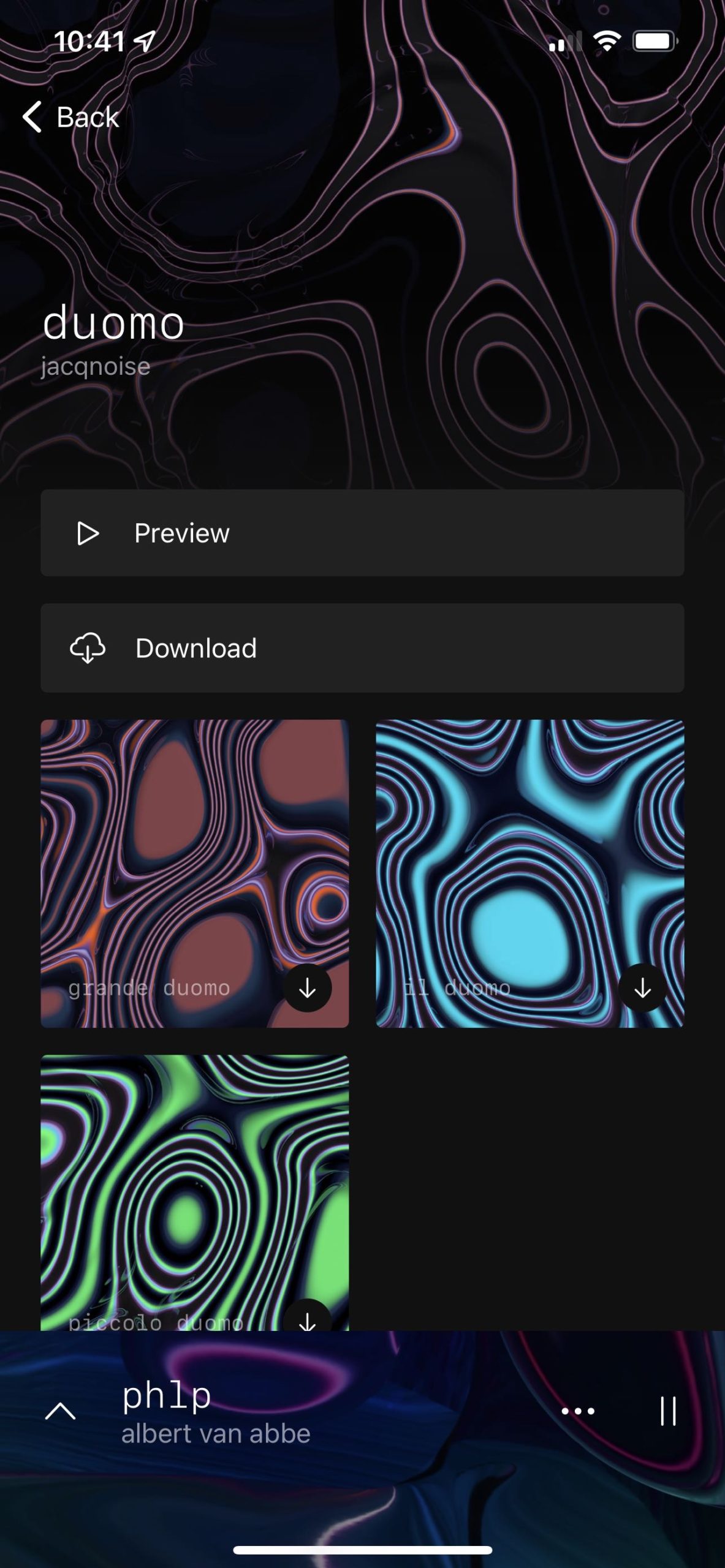Pause the playing phlp track
The image size is (725, 1568).
point(667,1412)
